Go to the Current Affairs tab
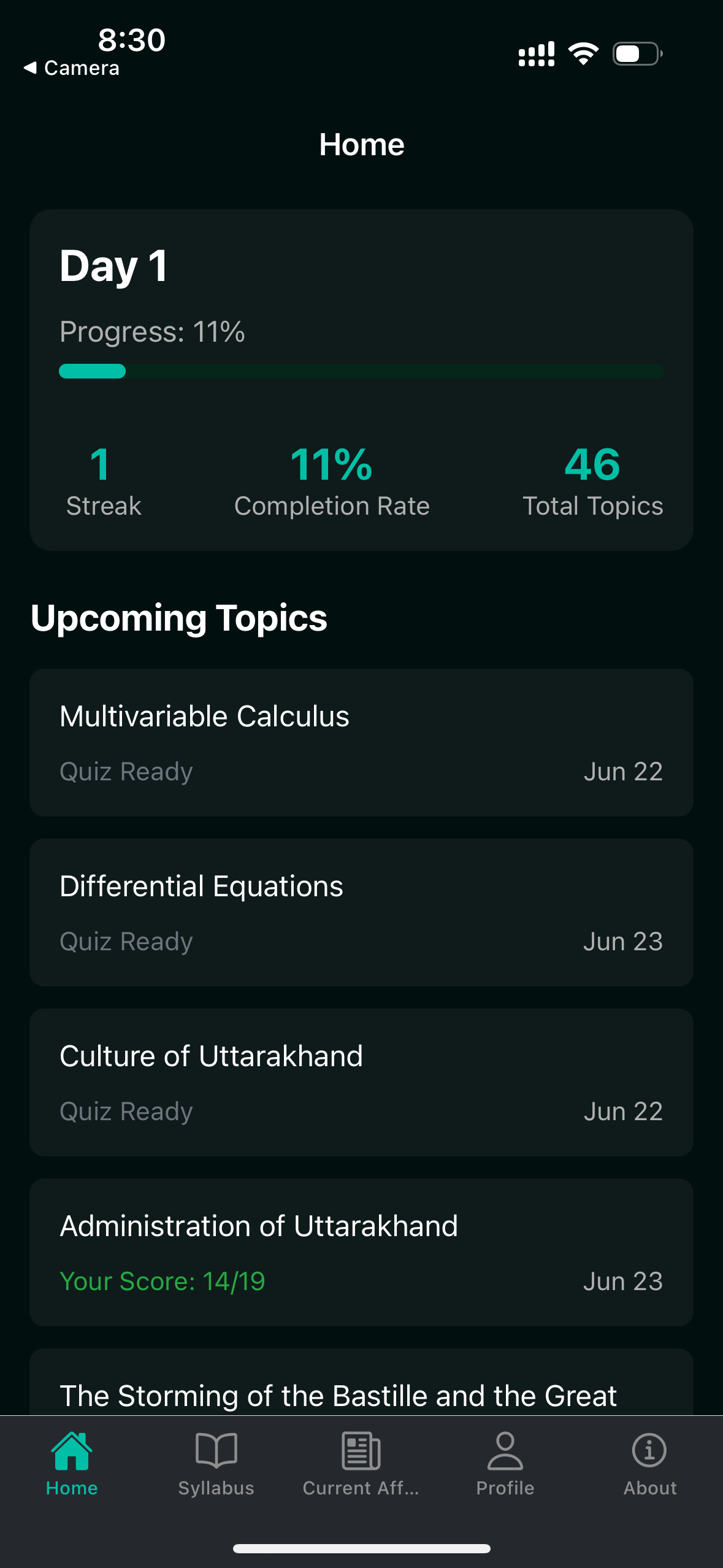 [x=361, y=1464]
